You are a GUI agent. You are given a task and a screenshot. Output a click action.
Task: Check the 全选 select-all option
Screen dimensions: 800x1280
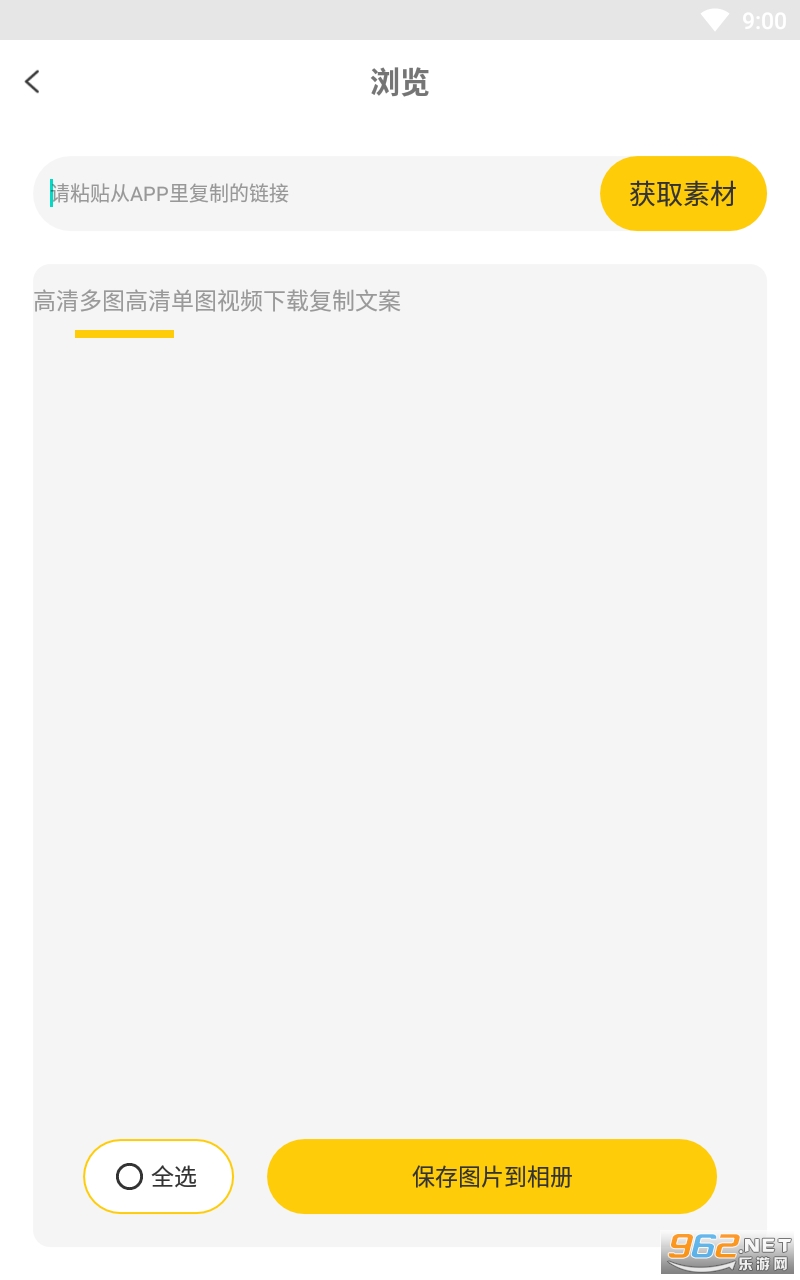[158, 1176]
